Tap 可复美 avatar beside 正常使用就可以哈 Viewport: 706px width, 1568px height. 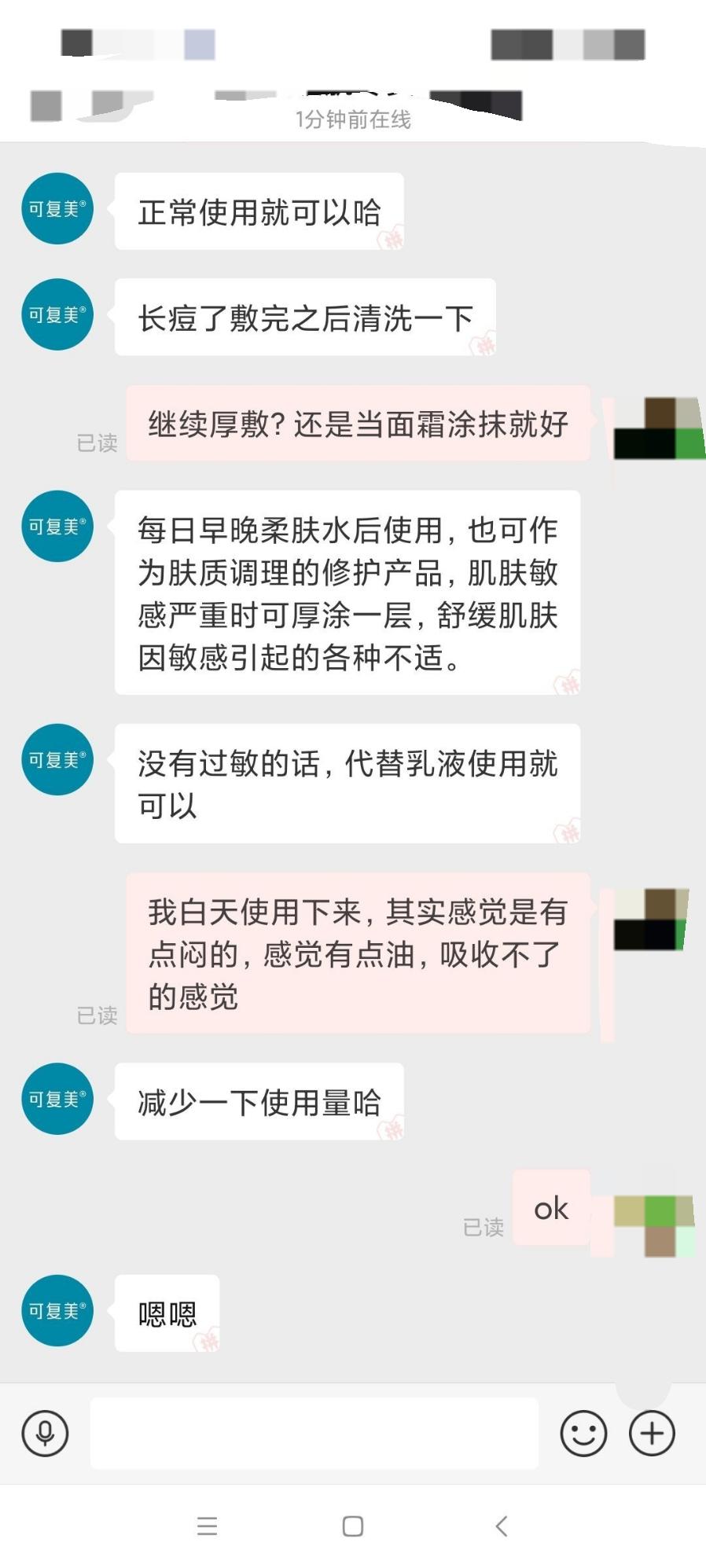57,208
